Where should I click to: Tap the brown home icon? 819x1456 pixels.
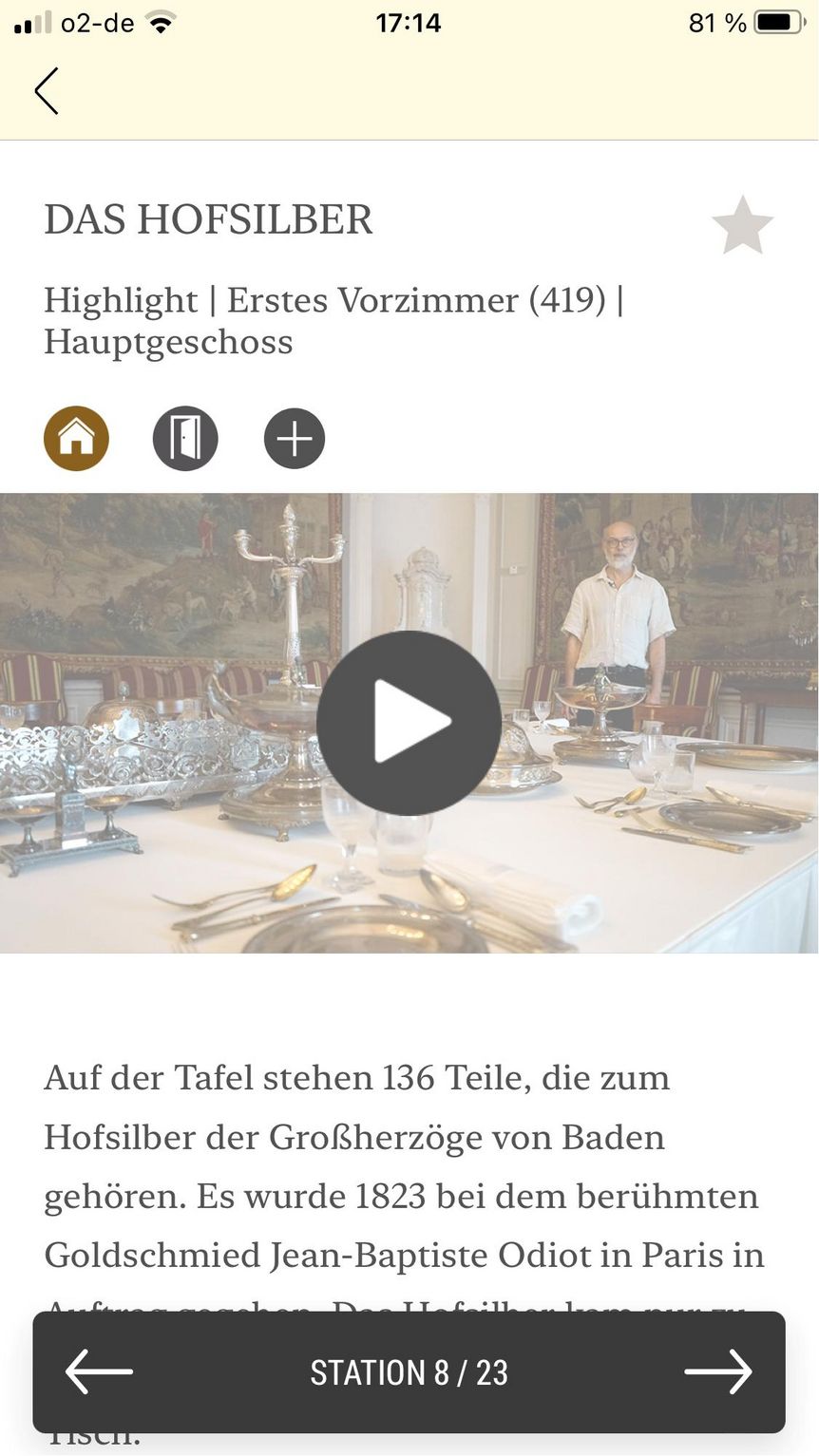[76, 439]
